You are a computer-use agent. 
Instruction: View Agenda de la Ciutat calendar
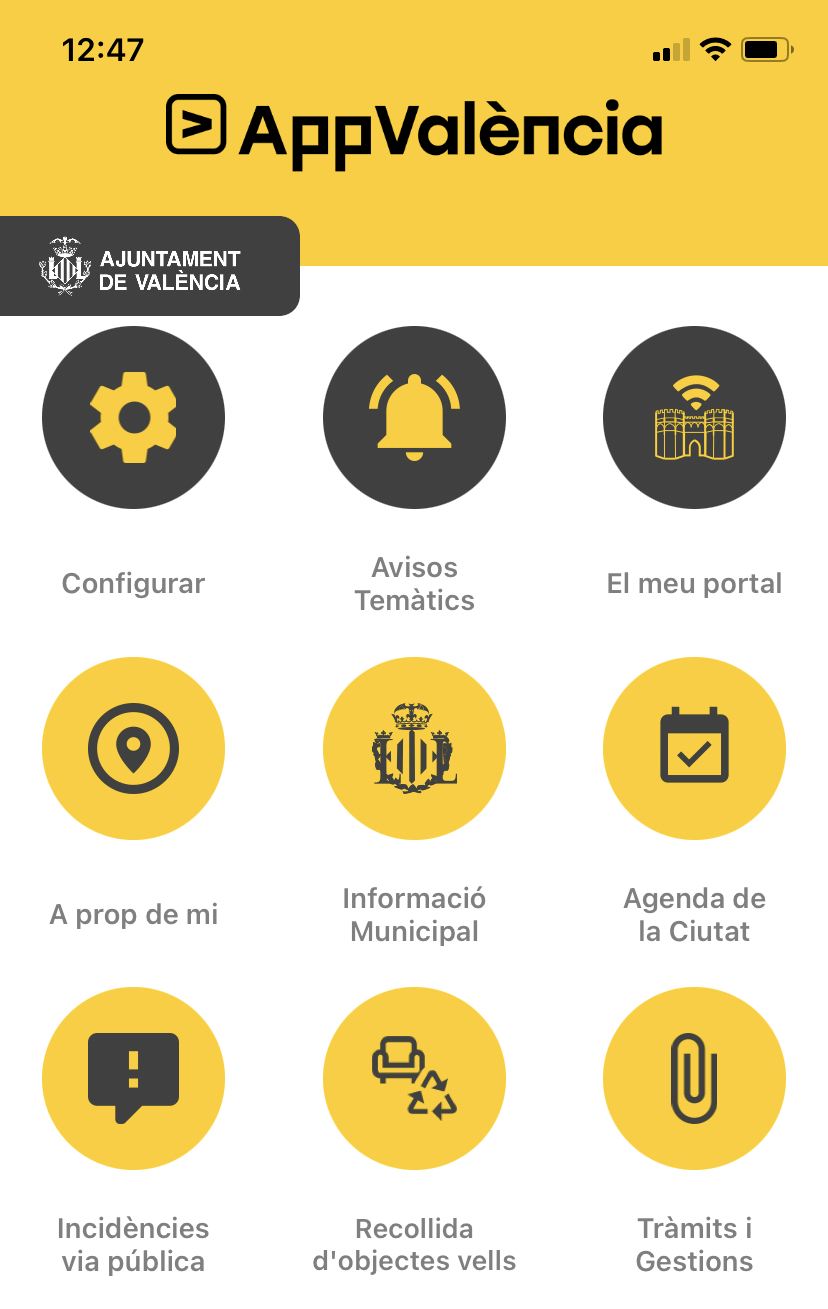point(694,749)
